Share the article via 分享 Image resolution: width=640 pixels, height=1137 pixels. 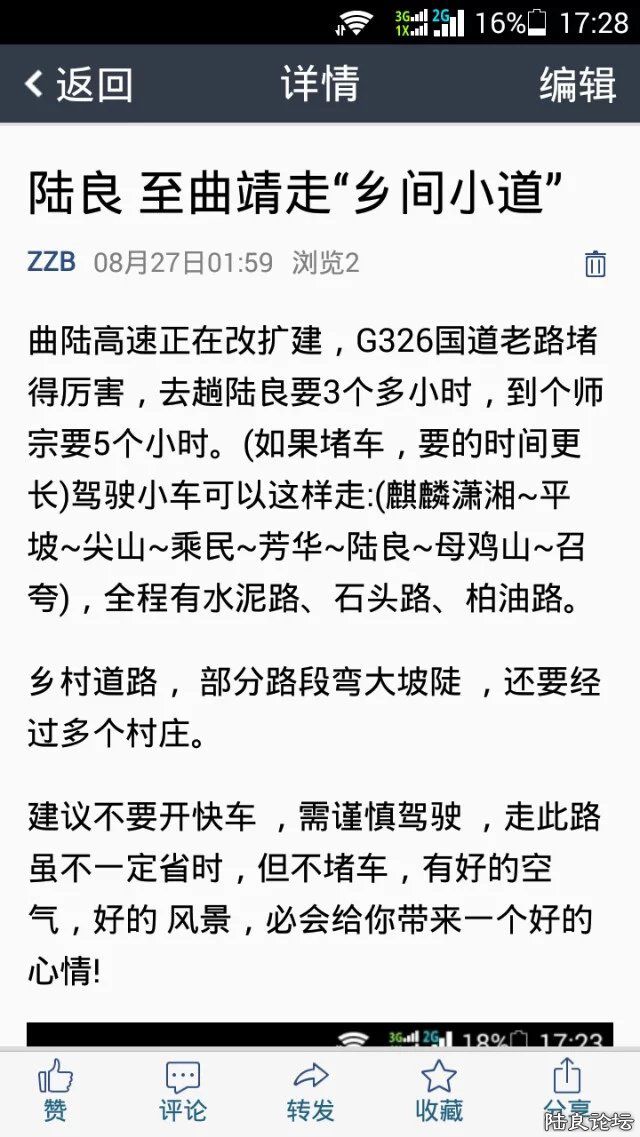[566, 1088]
